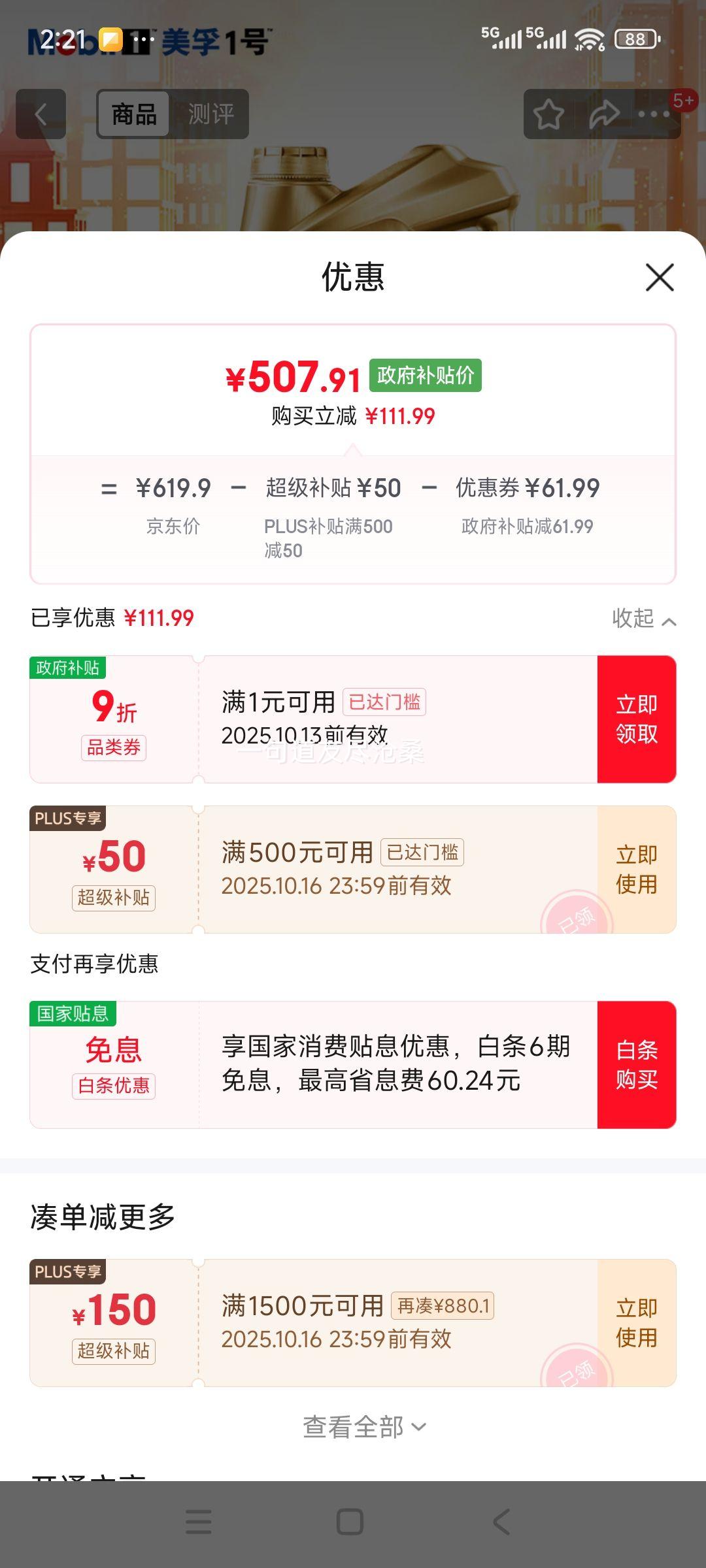Use the ¥150 超级补贴 coupon
This screenshot has height=1568, width=706.
coord(636,1322)
